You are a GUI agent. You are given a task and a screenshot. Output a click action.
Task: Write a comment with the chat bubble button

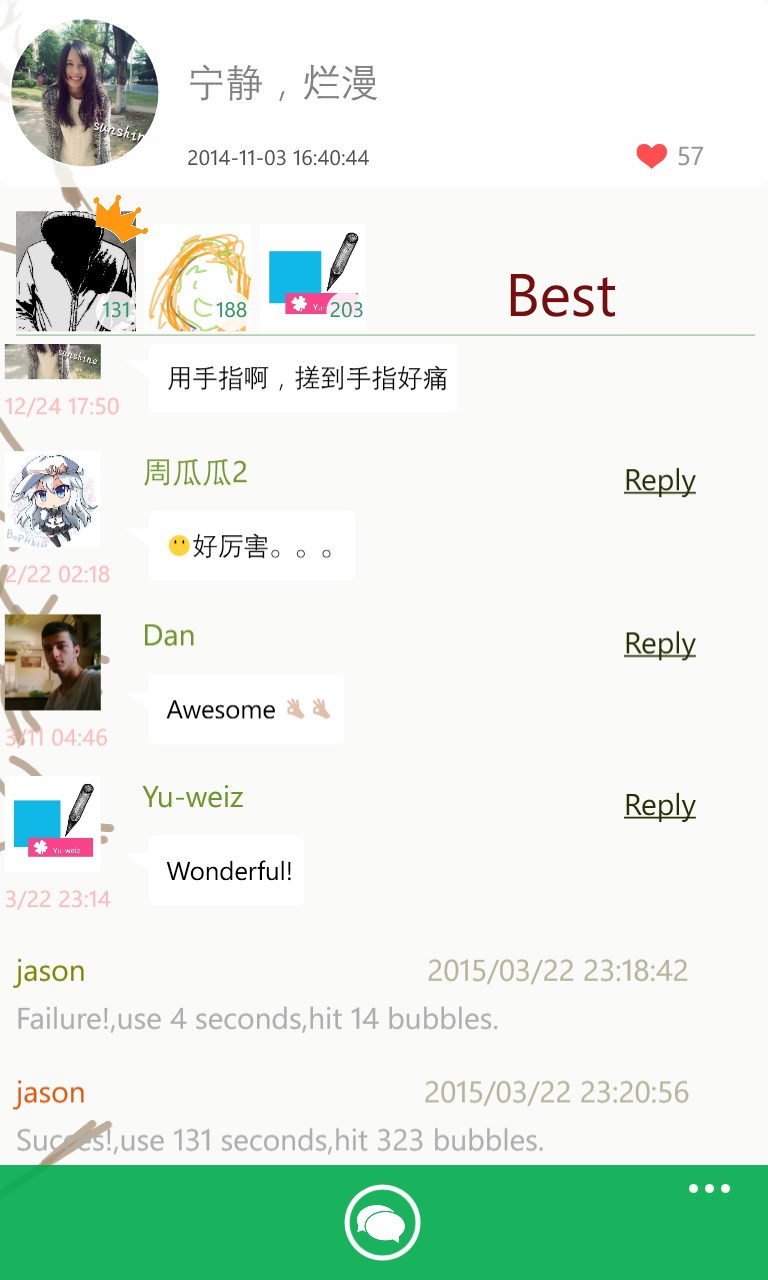383,1223
